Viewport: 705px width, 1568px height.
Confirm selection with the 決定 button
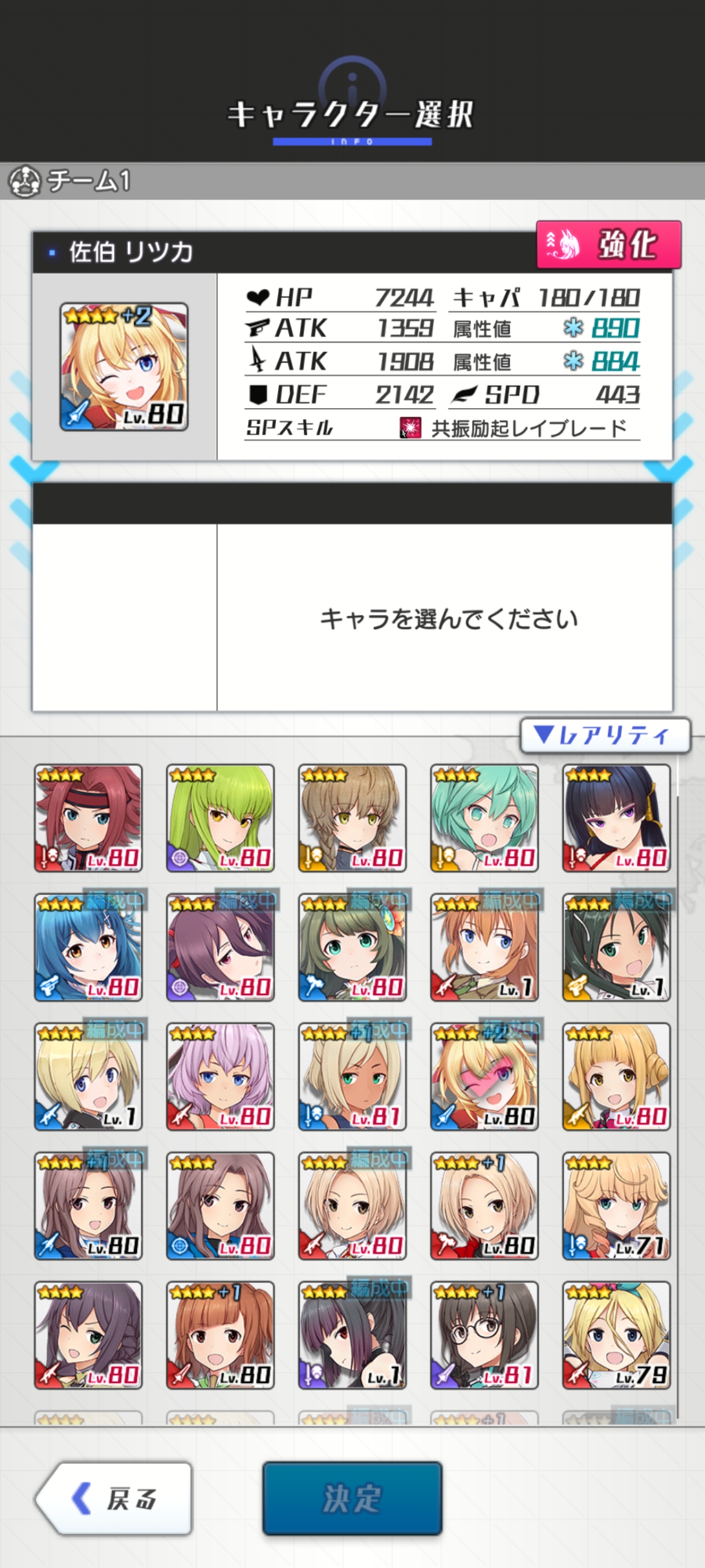click(x=351, y=1498)
